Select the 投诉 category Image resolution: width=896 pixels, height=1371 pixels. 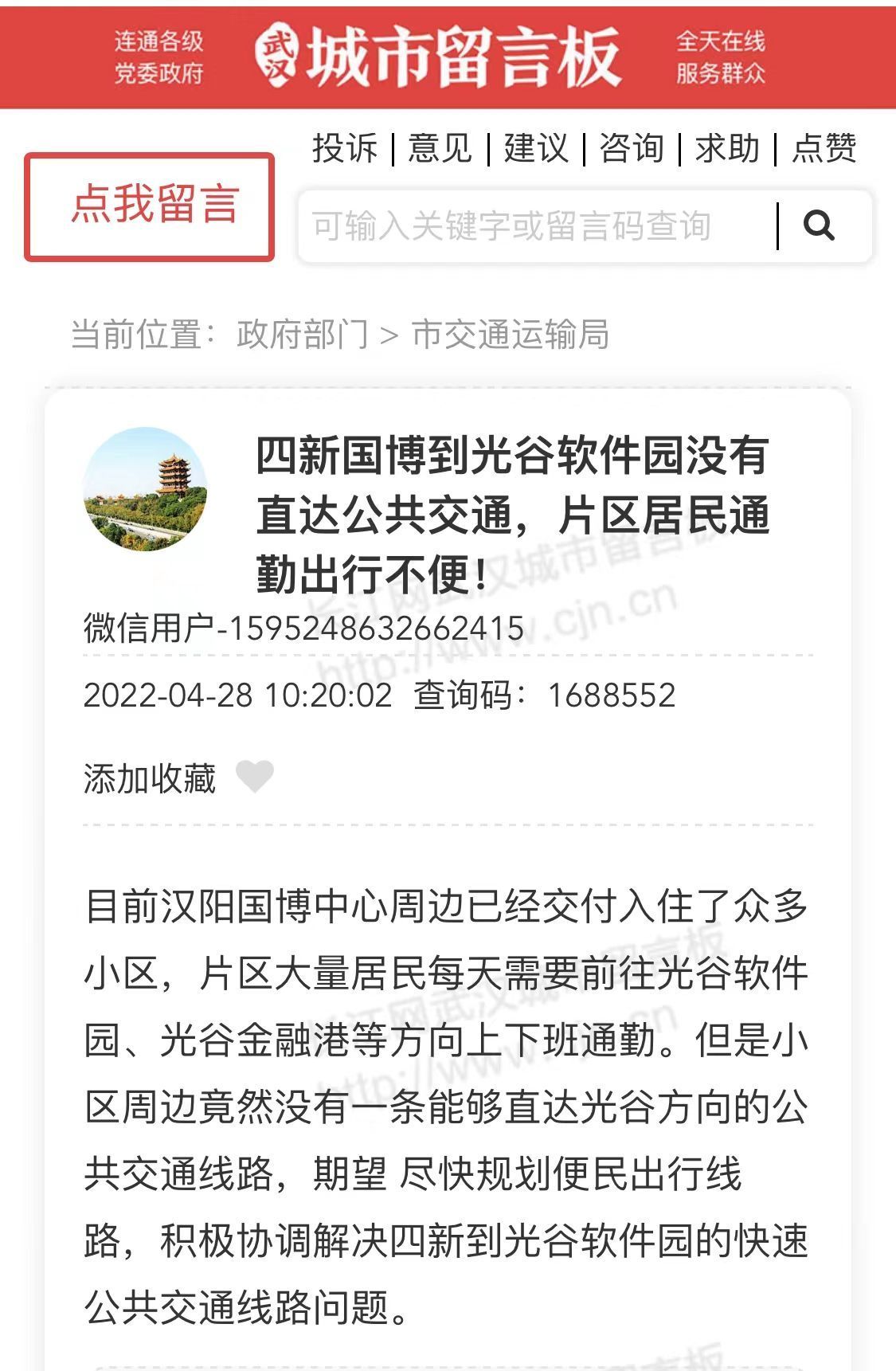tap(345, 148)
